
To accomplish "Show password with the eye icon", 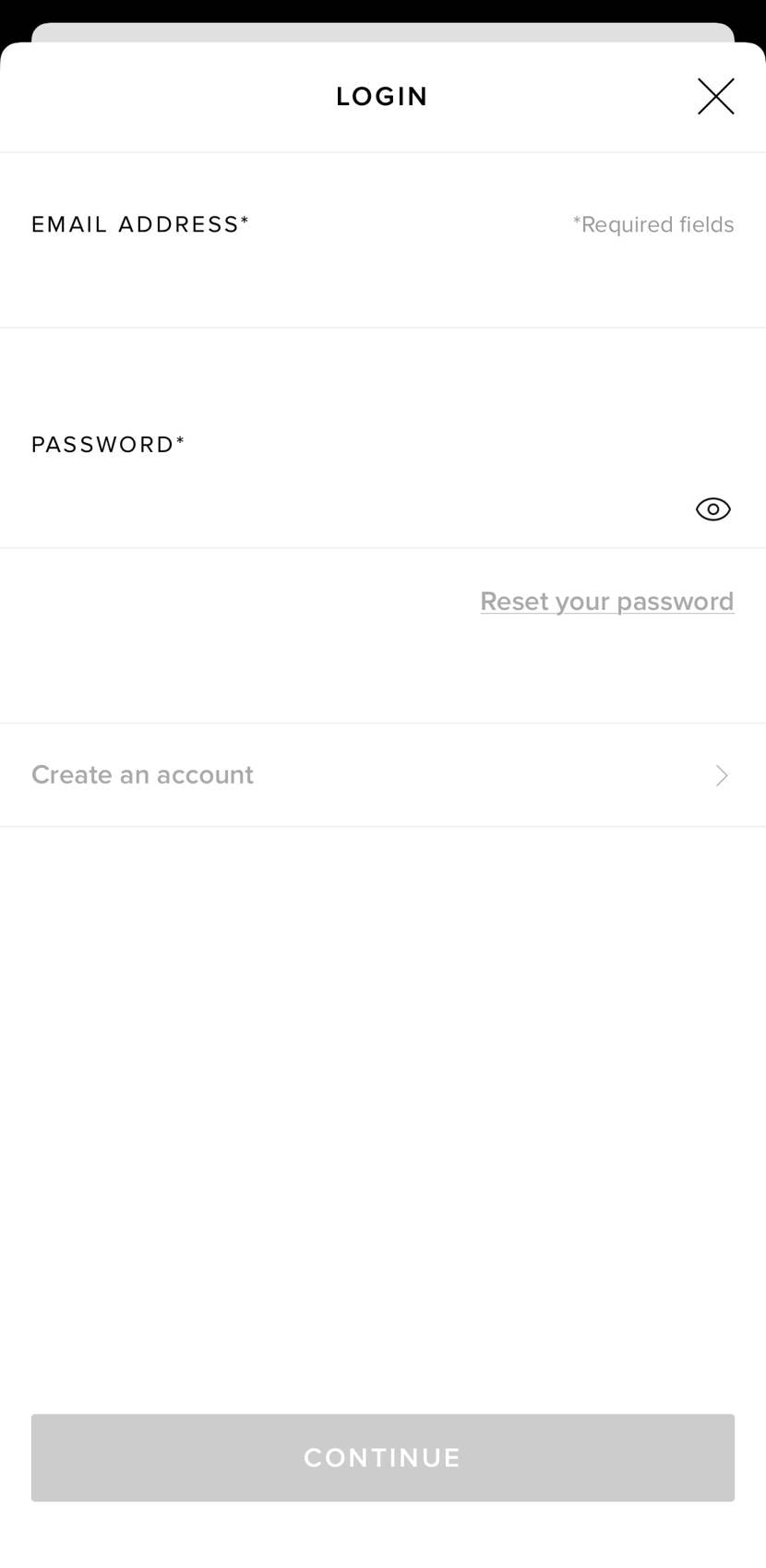I will 712,509.
